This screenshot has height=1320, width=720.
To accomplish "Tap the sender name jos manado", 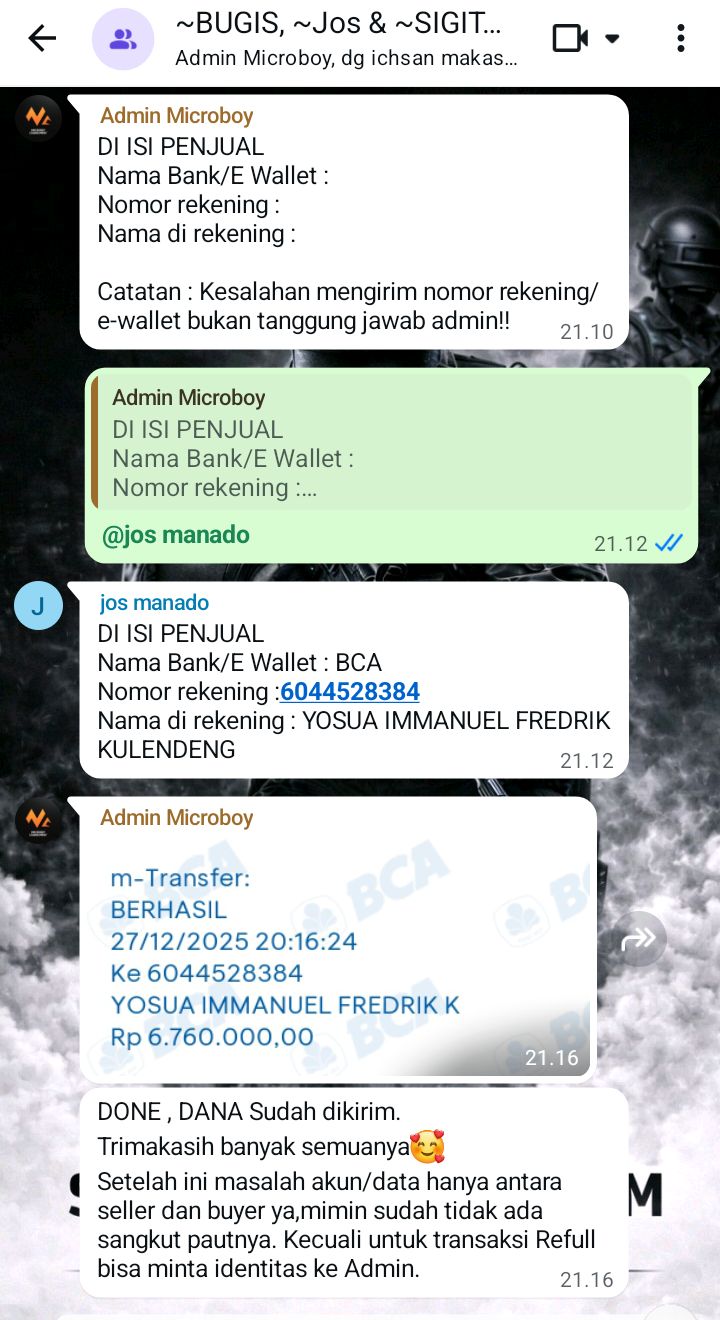I will tap(154, 603).
